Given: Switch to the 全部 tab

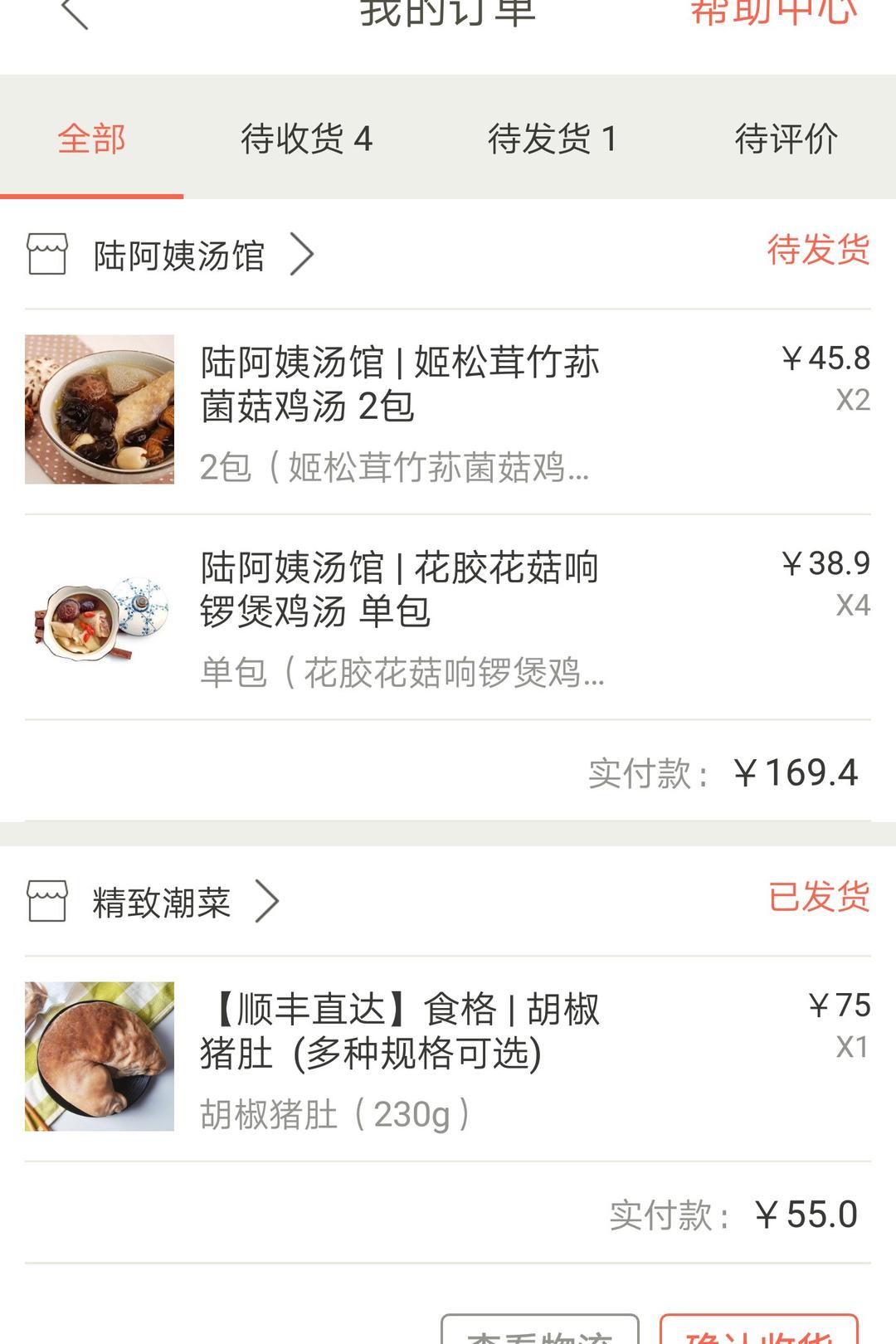Looking at the screenshot, I should [91, 139].
